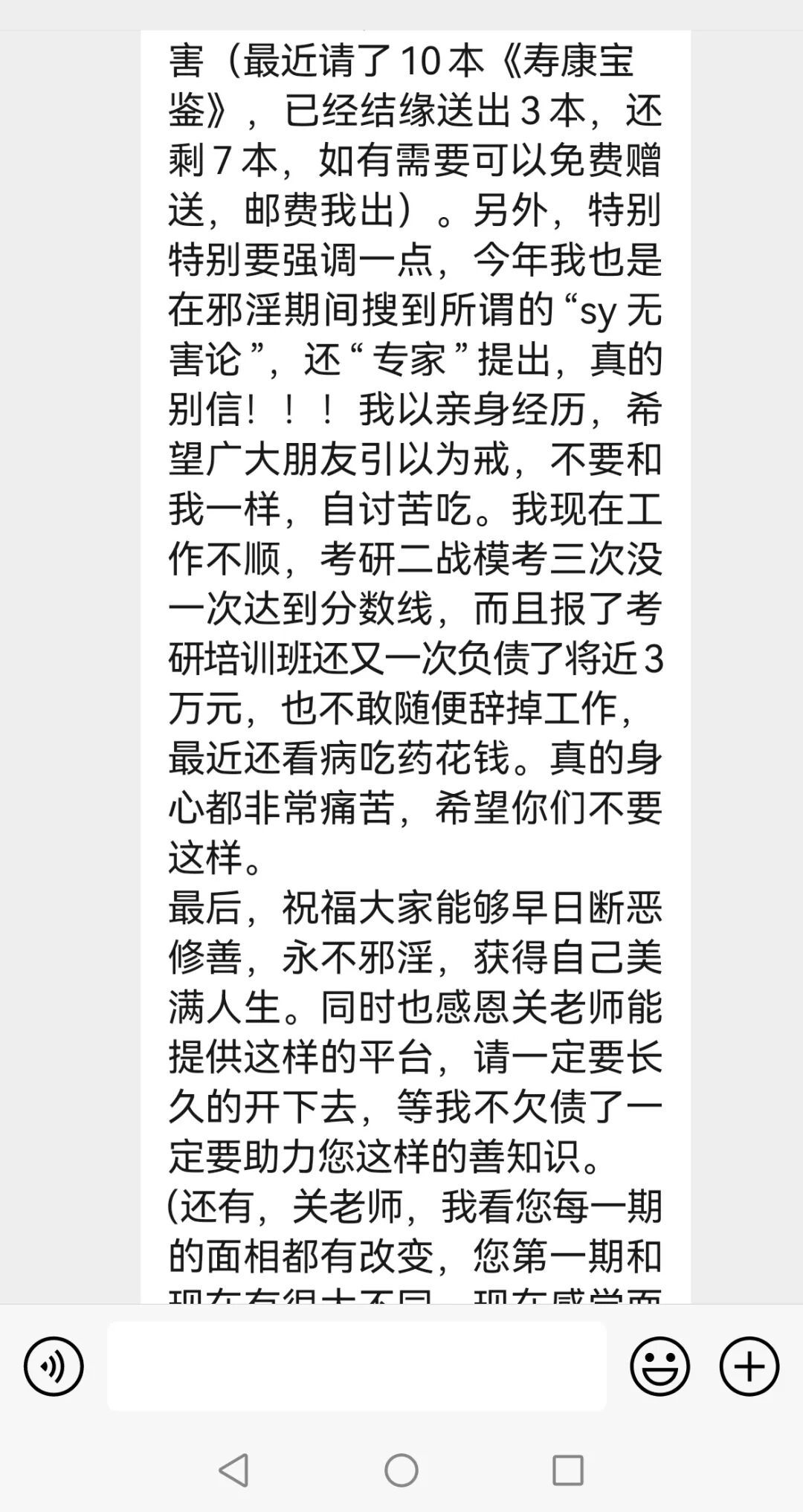Open recent apps overview
The image size is (803, 1512).
(x=568, y=1470)
